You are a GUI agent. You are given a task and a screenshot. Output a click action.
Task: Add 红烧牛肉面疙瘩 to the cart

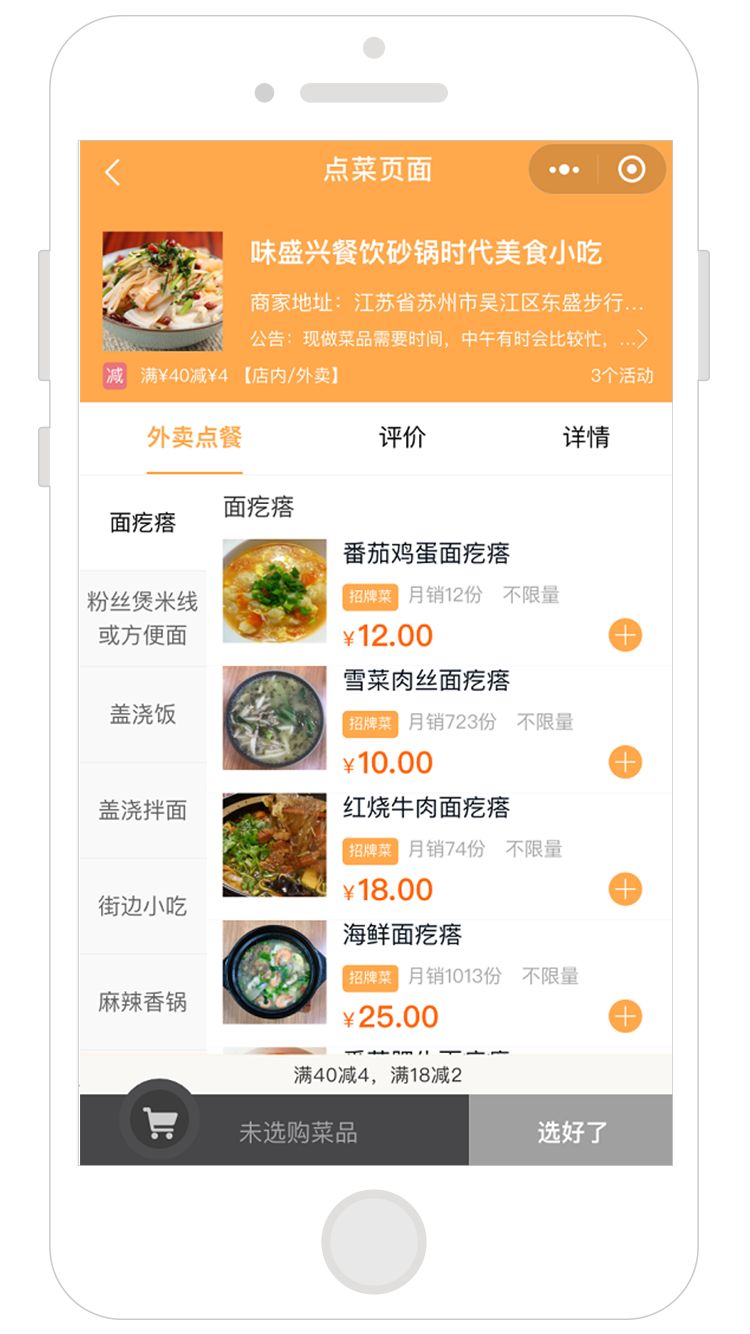[625, 889]
